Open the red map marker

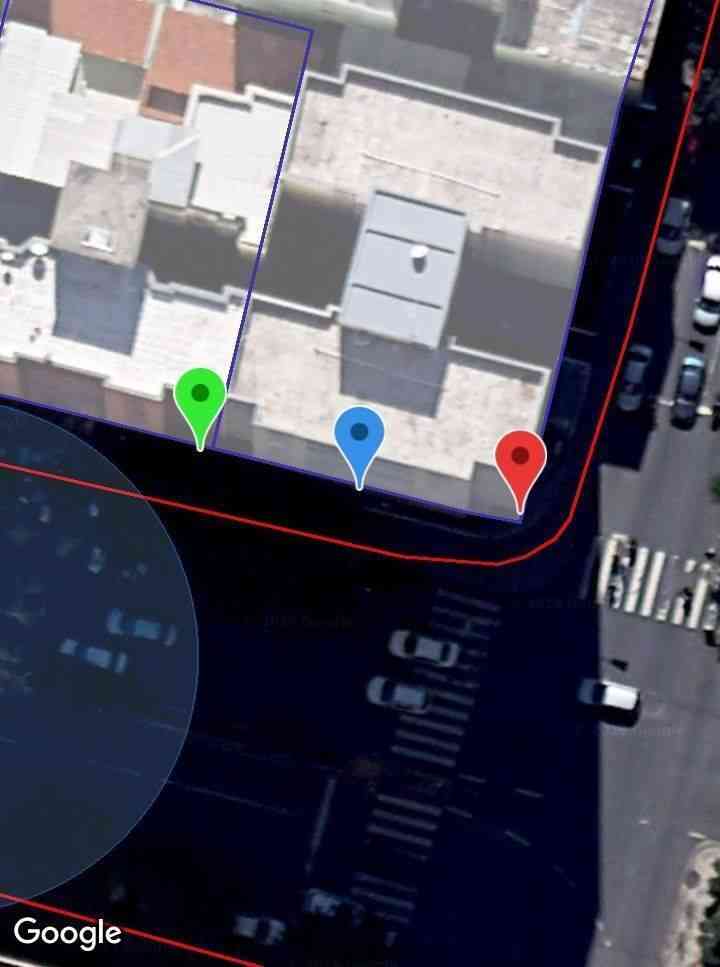[520, 461]
